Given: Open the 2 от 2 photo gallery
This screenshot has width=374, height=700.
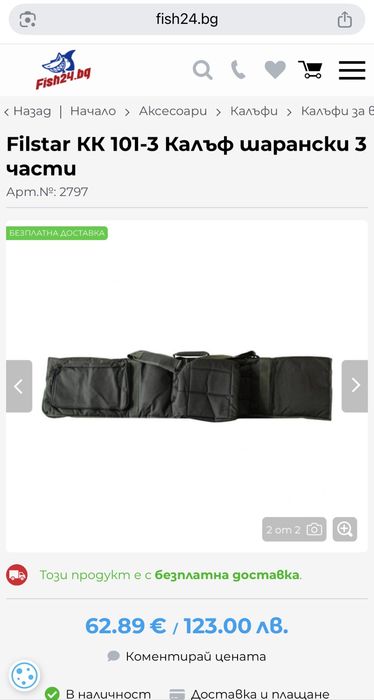Looking at the screenshot, I should point(294,529).
